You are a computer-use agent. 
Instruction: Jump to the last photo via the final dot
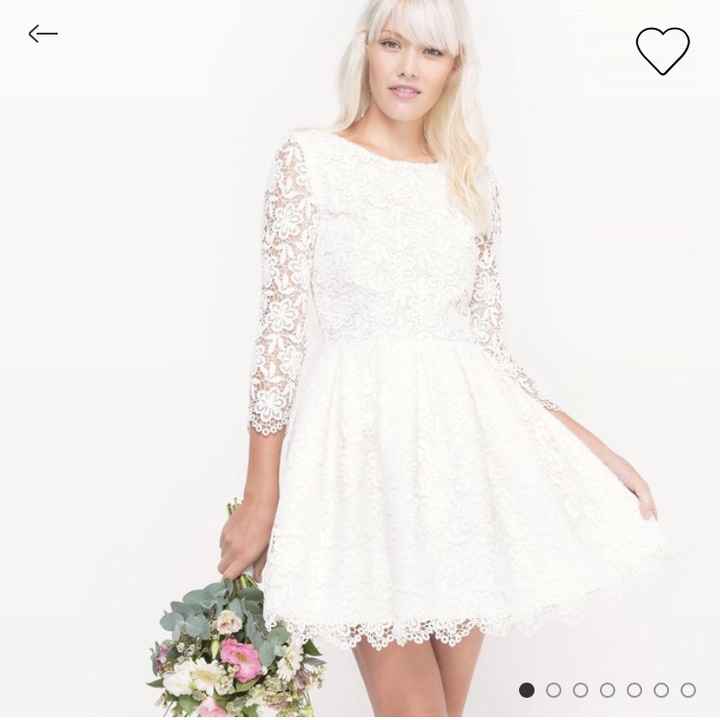tap(688, 690)
